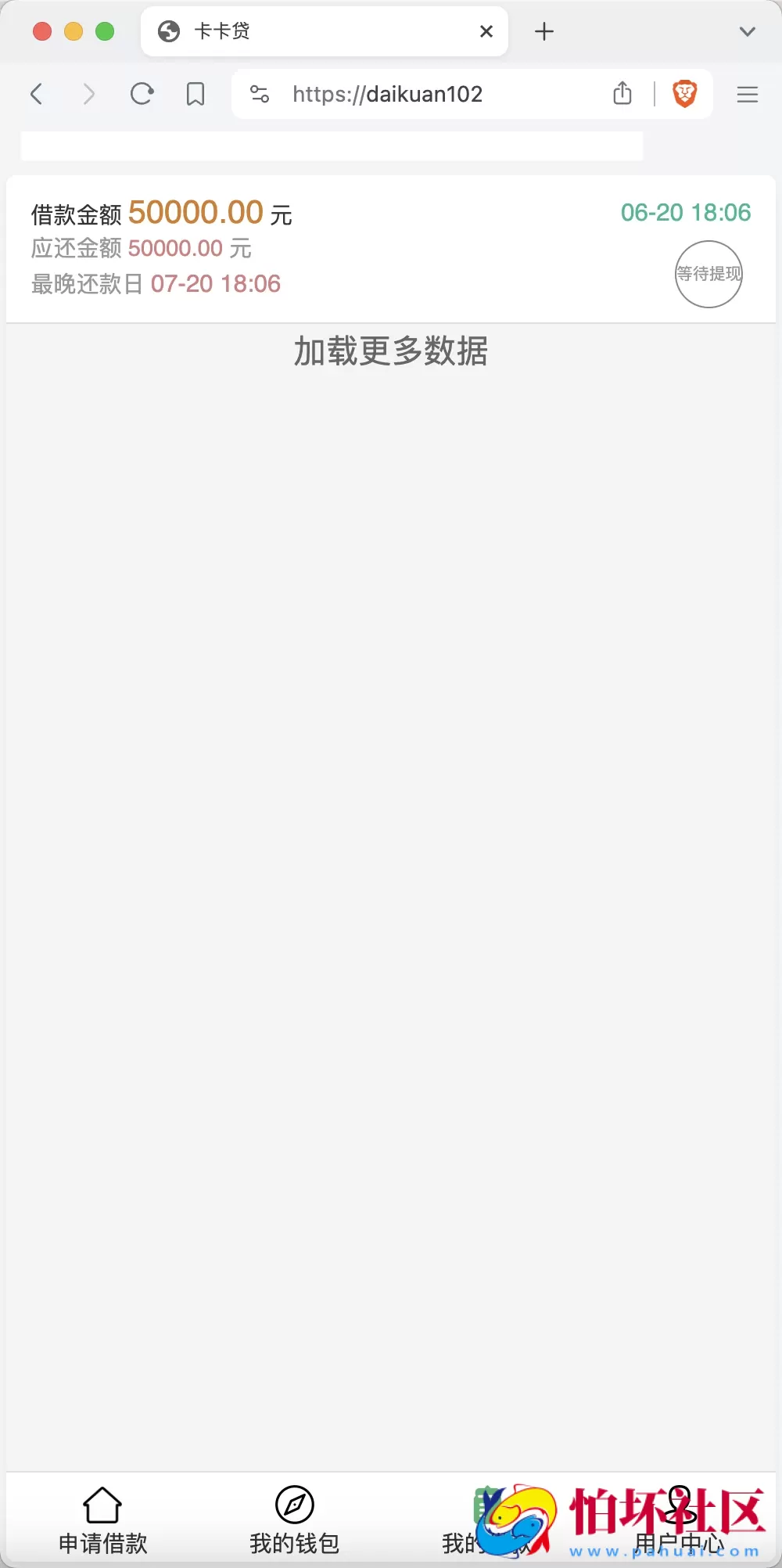782x1568 pixels.
Task: Click the 等待提现 status badge
Action: coord(708,275)
